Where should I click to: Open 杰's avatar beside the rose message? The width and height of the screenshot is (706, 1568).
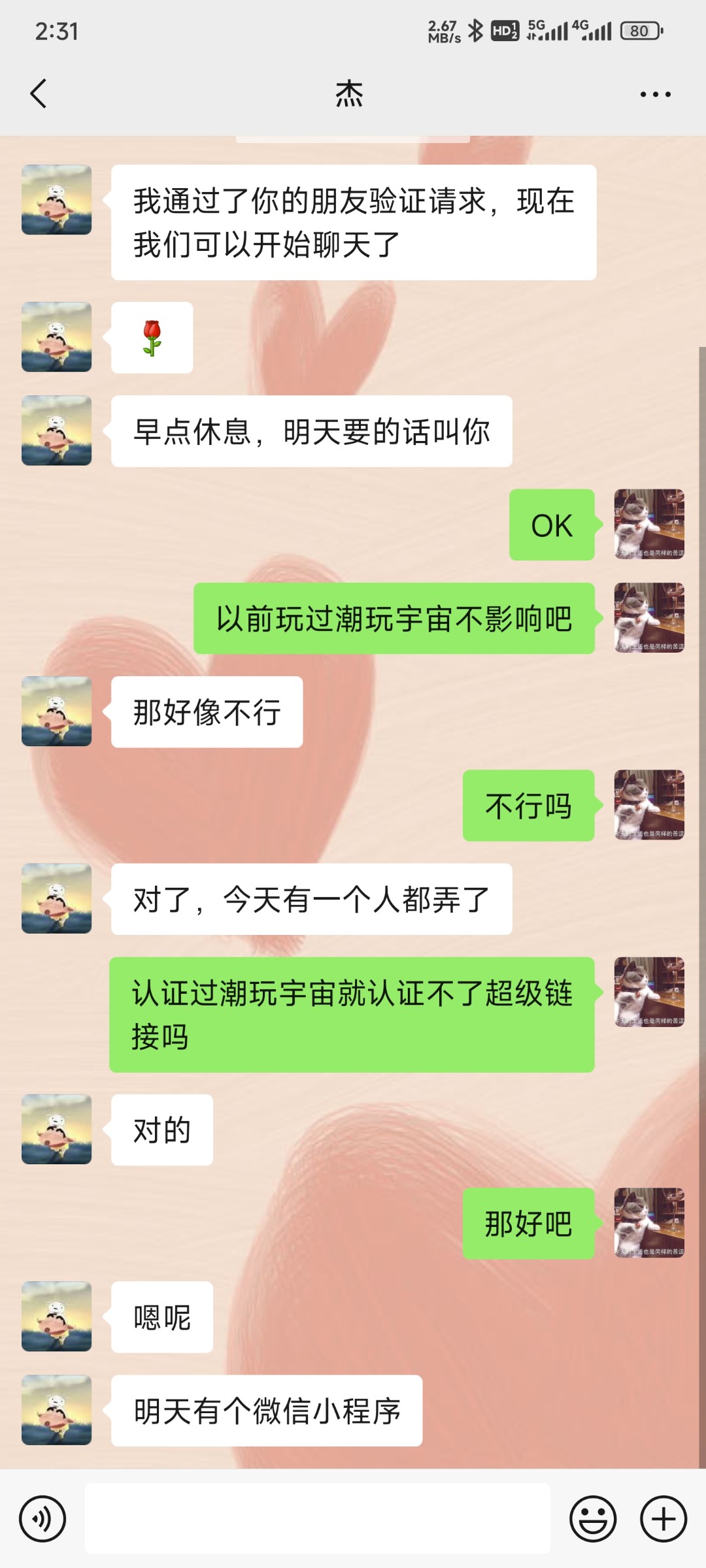tap(57, 337)
